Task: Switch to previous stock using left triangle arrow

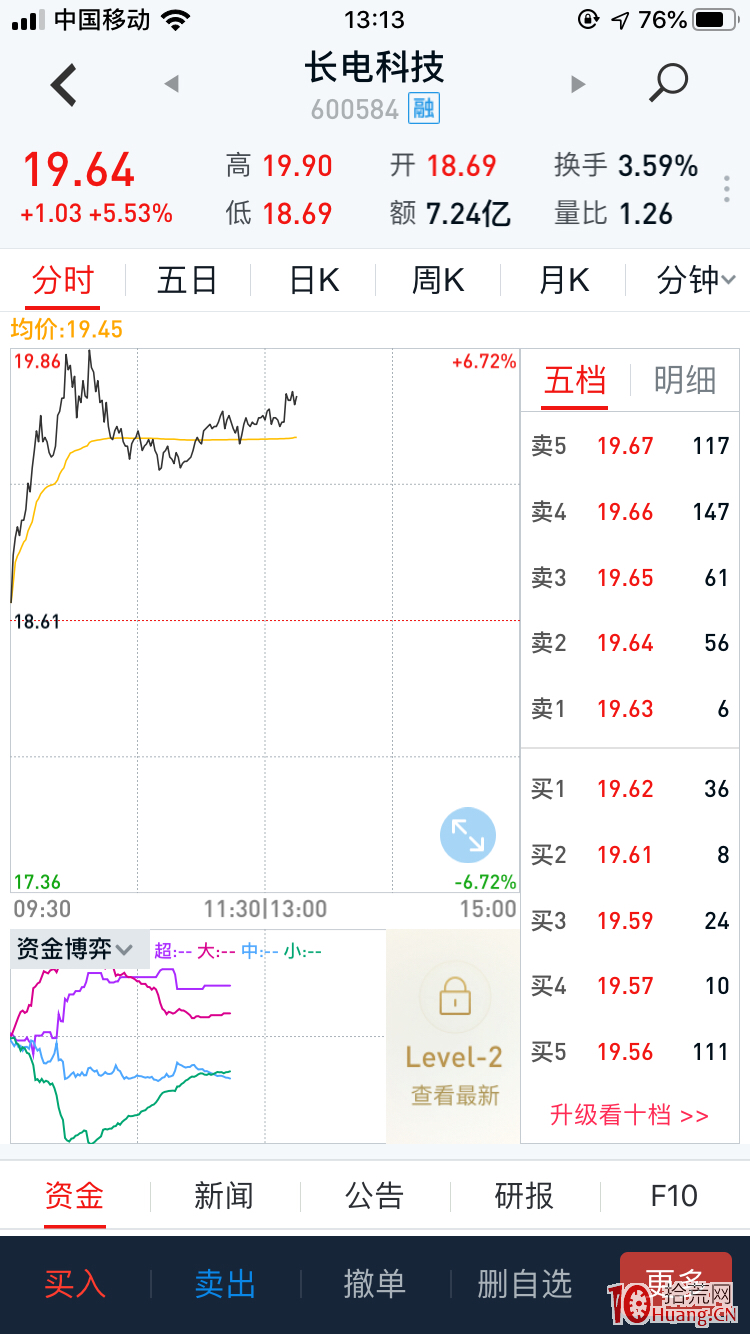Action: (x=171, y=84)
